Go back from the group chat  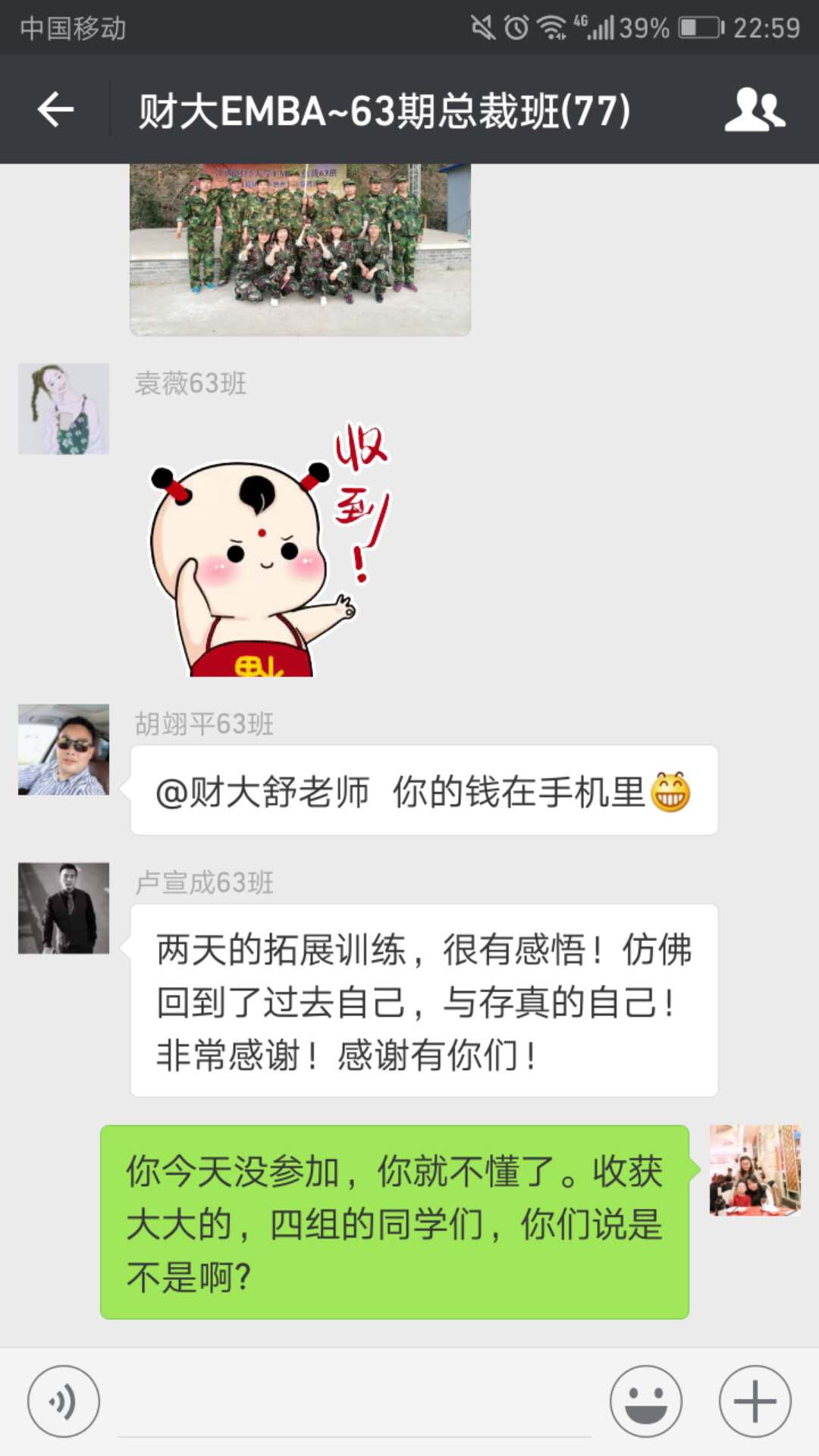pyautogui.click(x=55, y=110)
